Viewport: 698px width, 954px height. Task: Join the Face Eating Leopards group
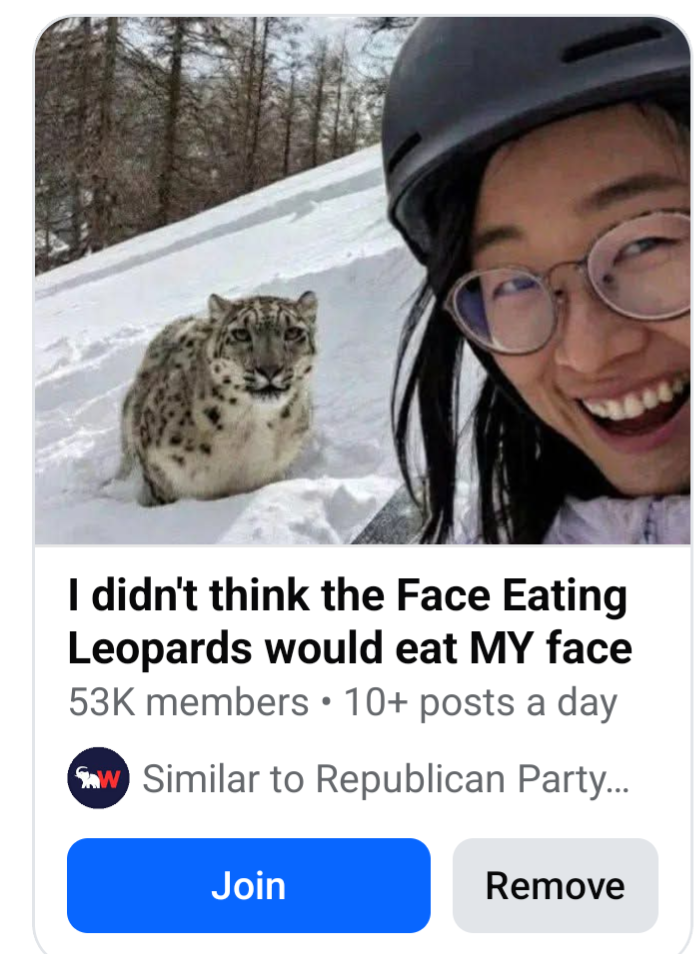[x=248, y=885]
